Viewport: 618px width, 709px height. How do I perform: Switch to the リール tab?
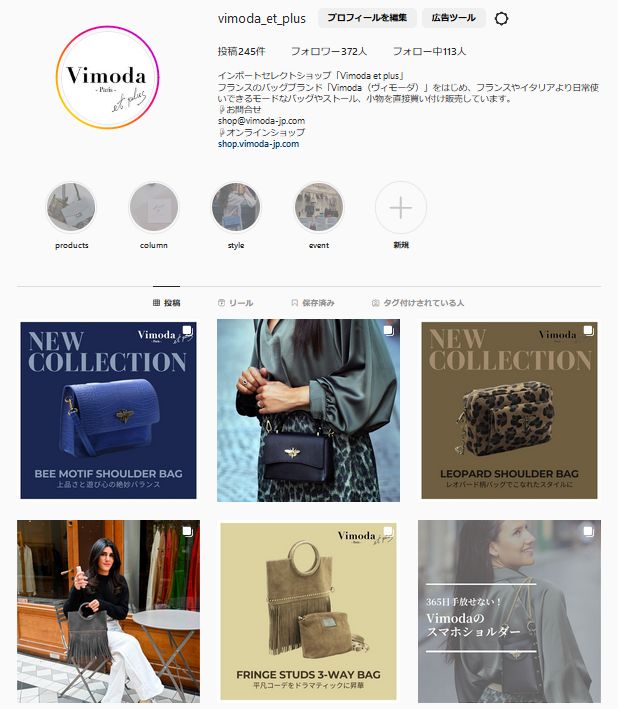coord(236,302)
